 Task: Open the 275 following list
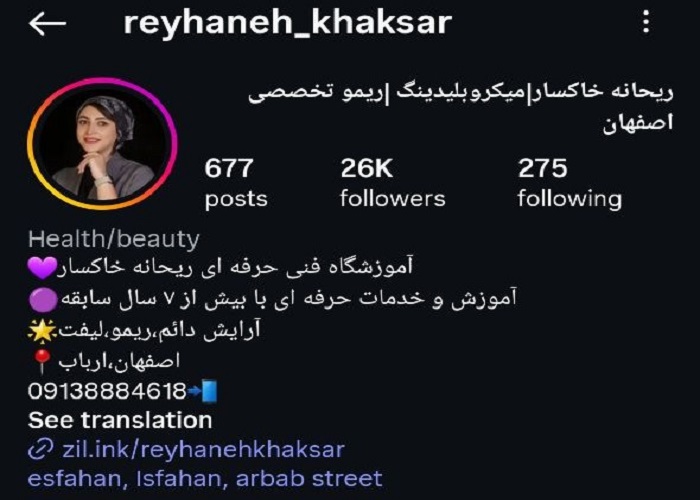[569, 182]
